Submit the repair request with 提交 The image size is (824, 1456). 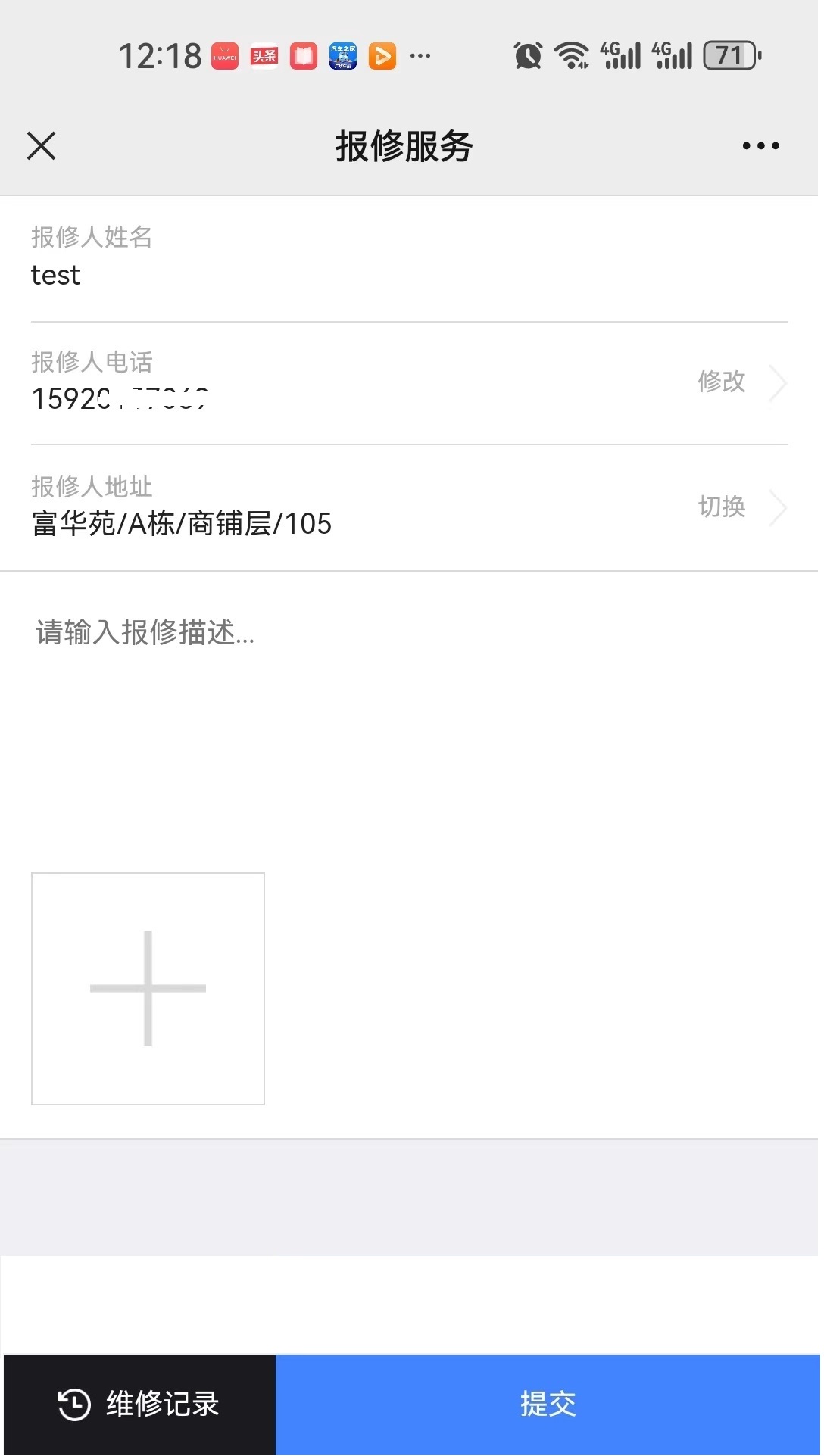click(x=548, y=1405)
